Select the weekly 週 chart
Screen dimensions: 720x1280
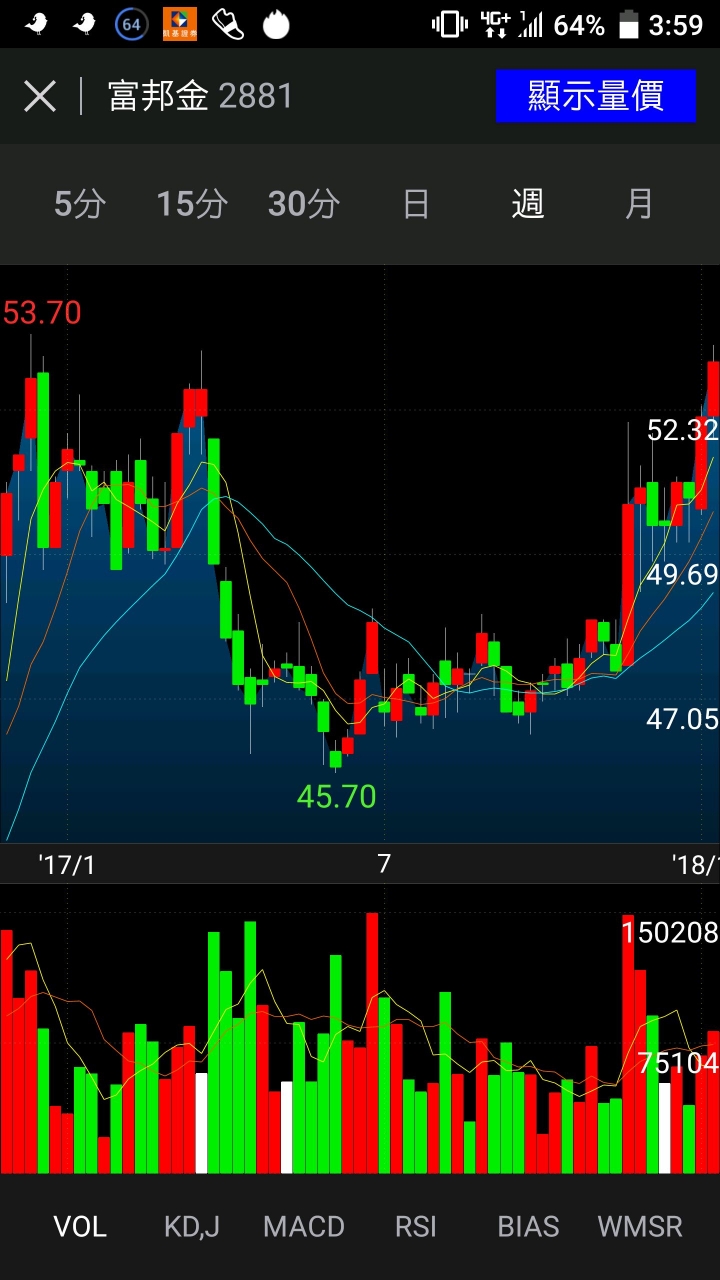[x=528, y=204]
